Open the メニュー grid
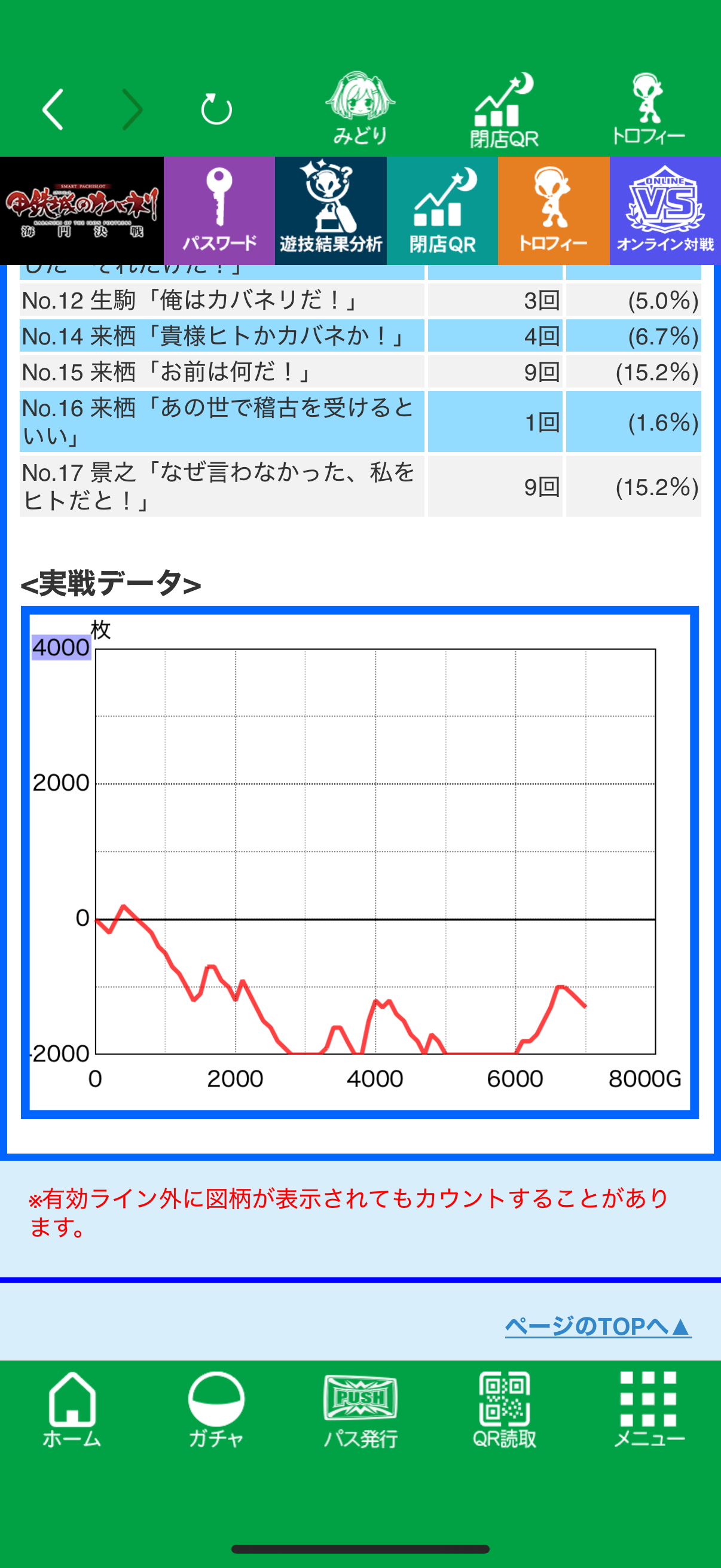The width and height of the screenshot is (721, 1568). (x=649, y=1410)
